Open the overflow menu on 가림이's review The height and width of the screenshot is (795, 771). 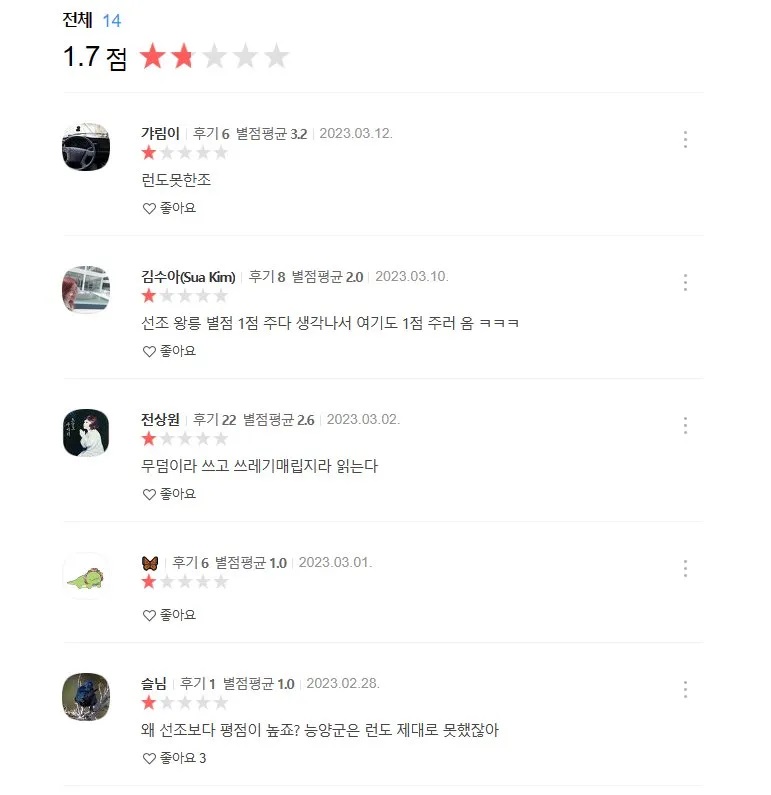click(x=685, y=140)
